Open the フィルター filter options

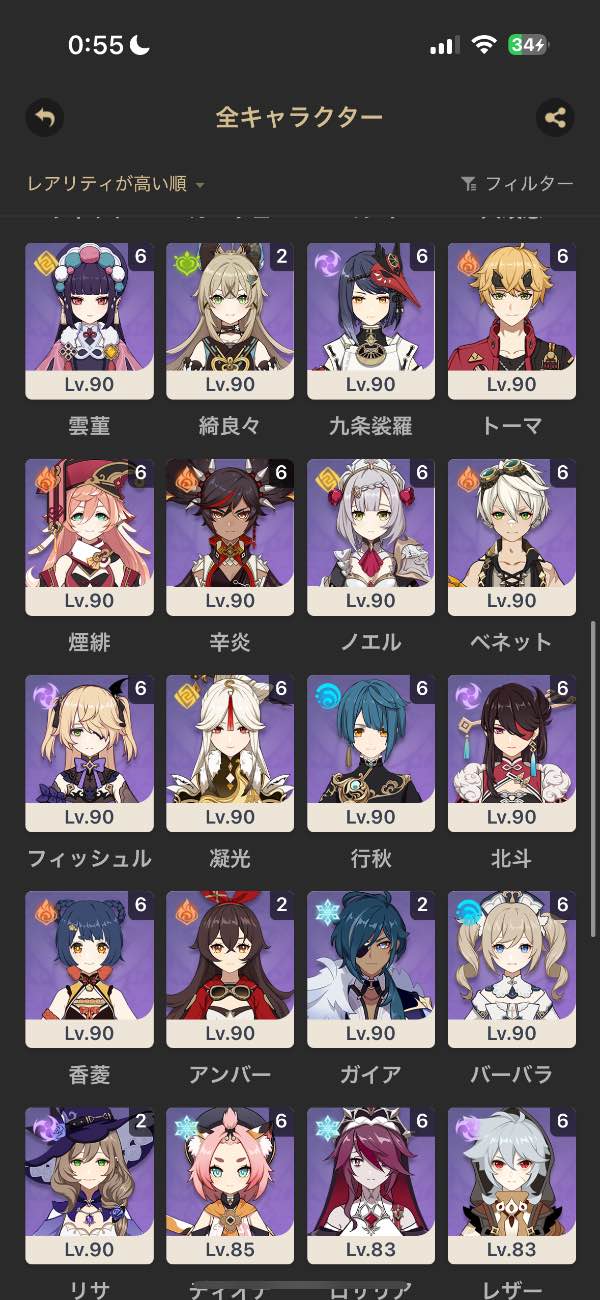click(x=517, y=184)
